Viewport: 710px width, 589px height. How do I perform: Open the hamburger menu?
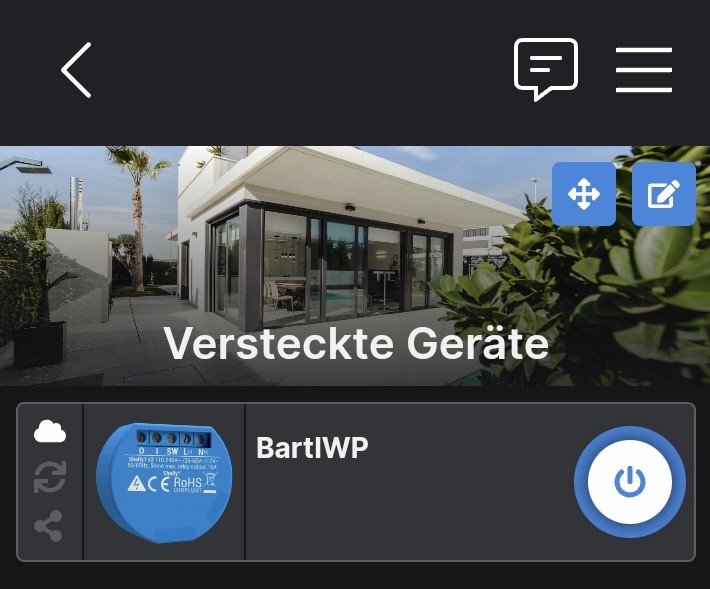643,70
